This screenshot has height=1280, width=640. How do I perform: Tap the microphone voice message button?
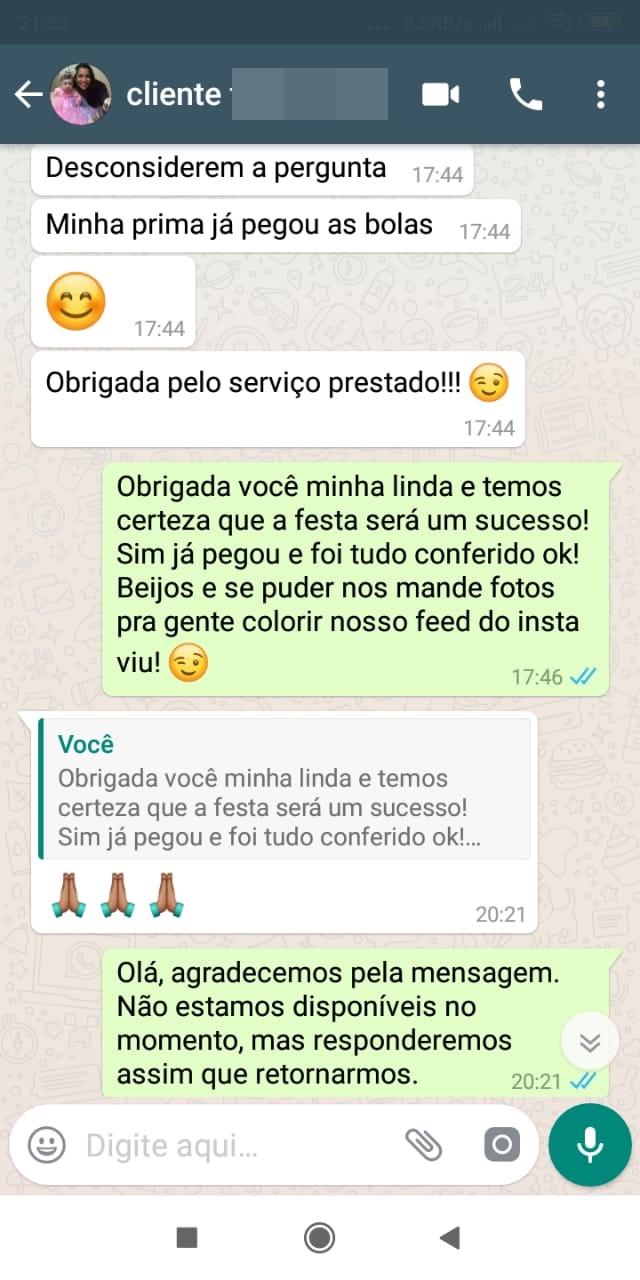pyautogui.click(x=590, y=1145)
